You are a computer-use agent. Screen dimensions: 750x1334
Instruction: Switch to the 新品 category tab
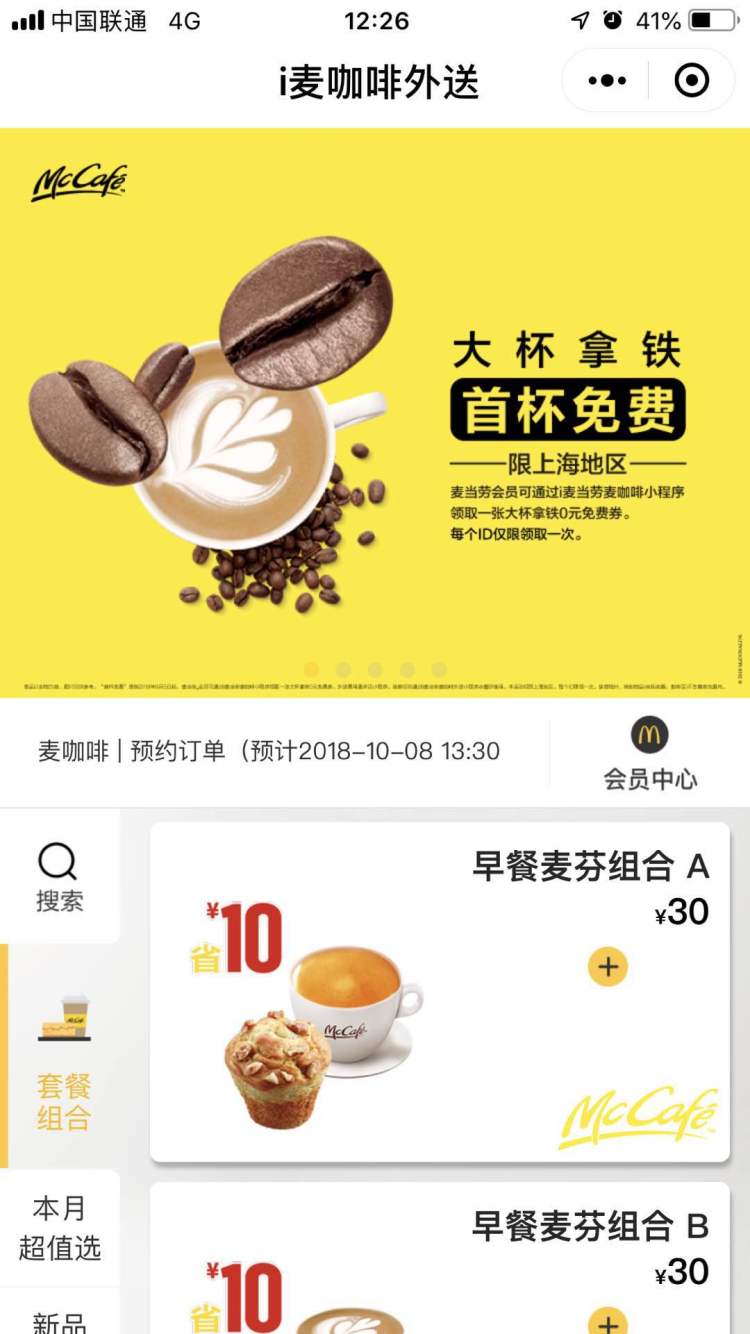click(x=60, y=1320)
